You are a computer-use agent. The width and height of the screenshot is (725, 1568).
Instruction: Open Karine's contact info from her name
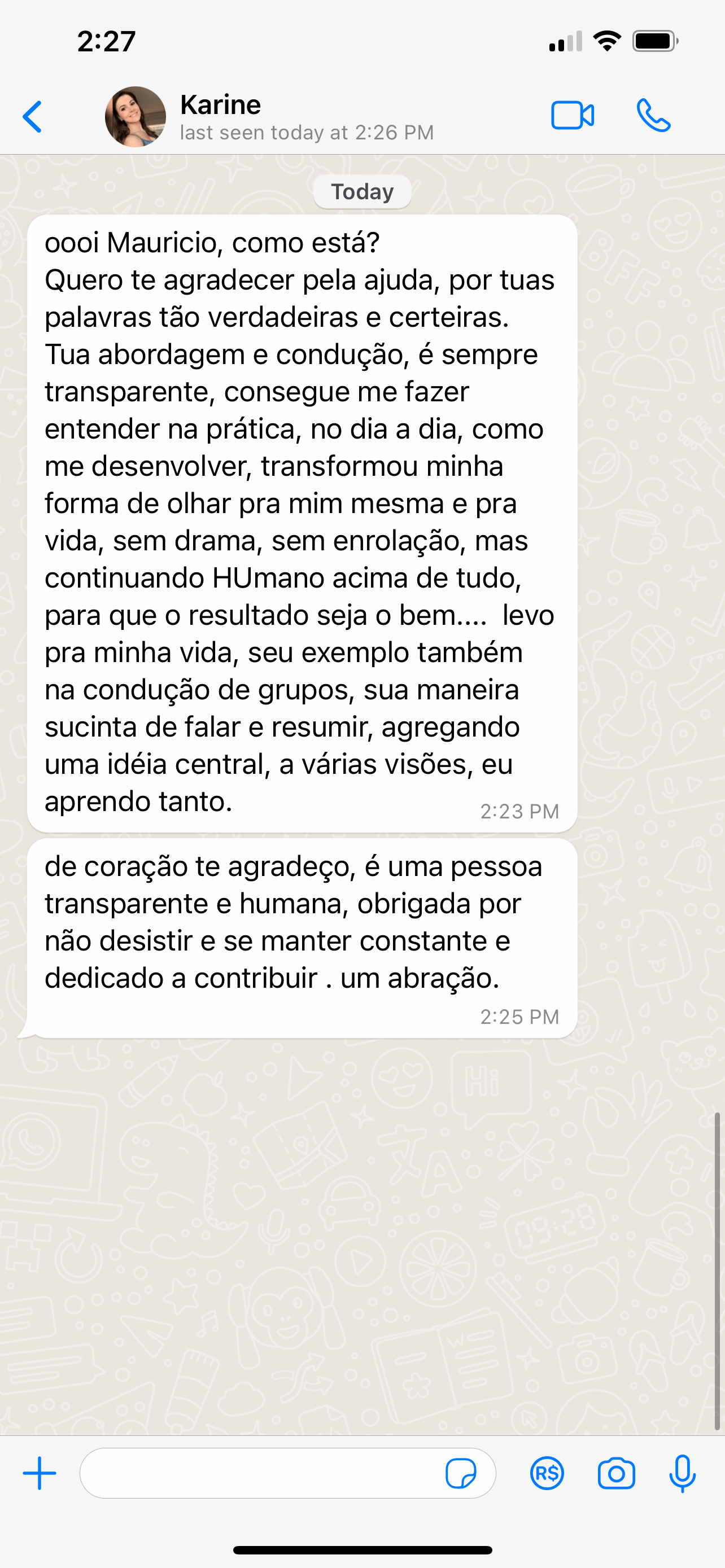coord(220,104)
